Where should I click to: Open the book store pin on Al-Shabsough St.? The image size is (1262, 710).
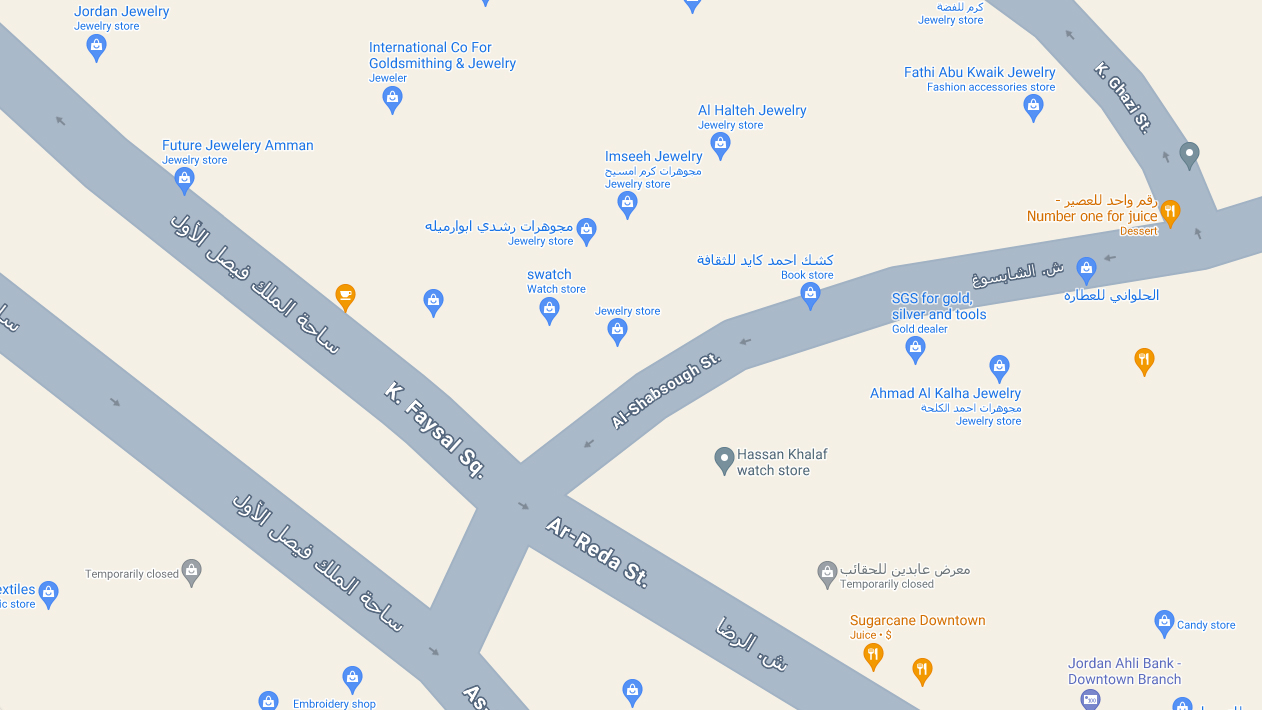click(811, 294)
